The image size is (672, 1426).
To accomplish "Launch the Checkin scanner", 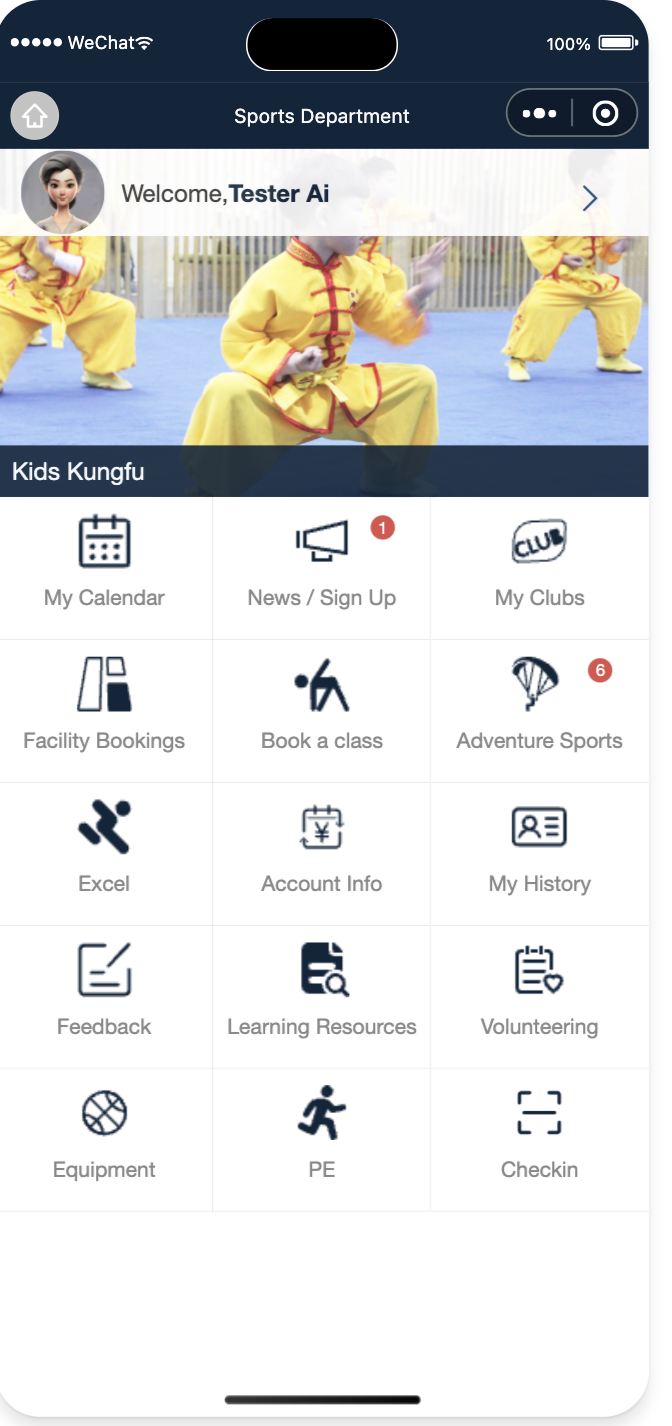I will click(x=540, y=1140).
